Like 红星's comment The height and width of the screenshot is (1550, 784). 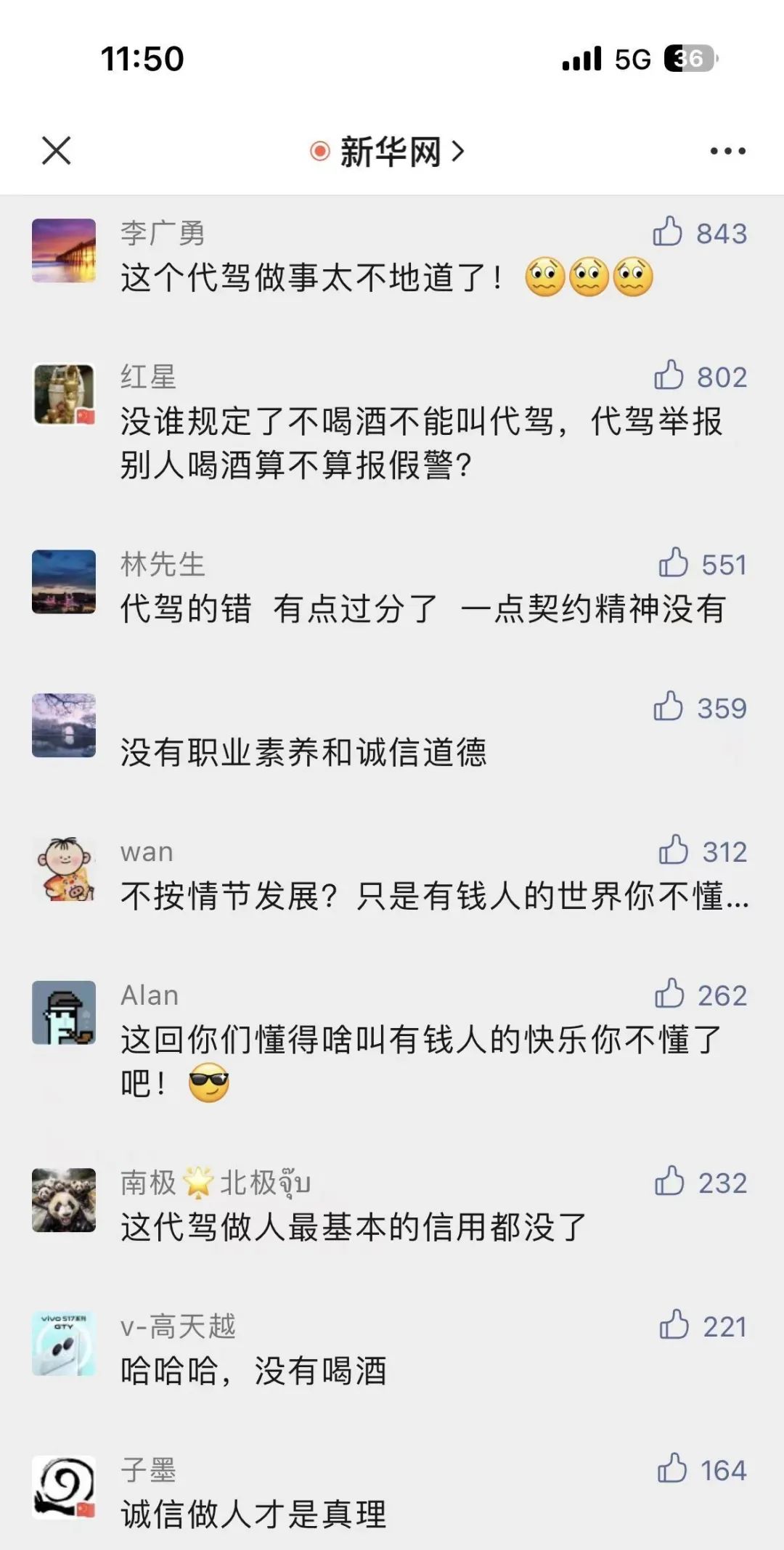[669, 376]
